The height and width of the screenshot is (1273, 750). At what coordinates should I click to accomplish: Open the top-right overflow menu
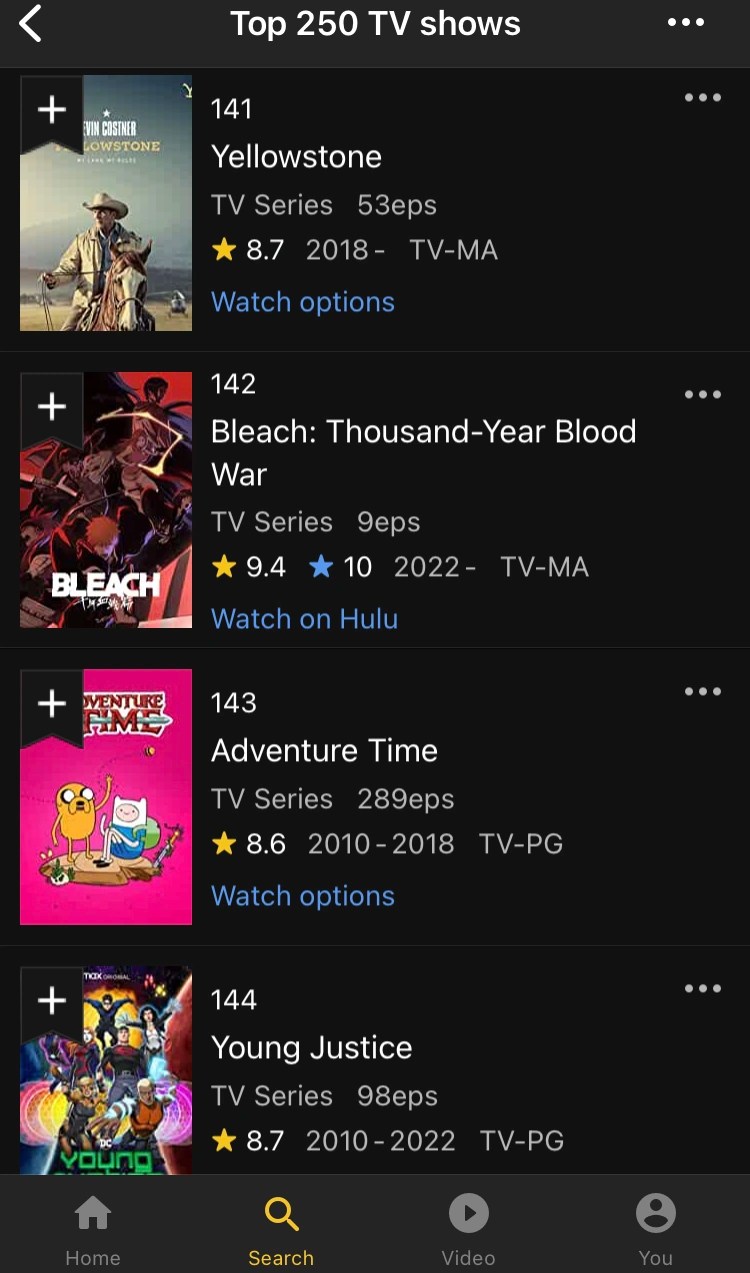coord(686,23)
